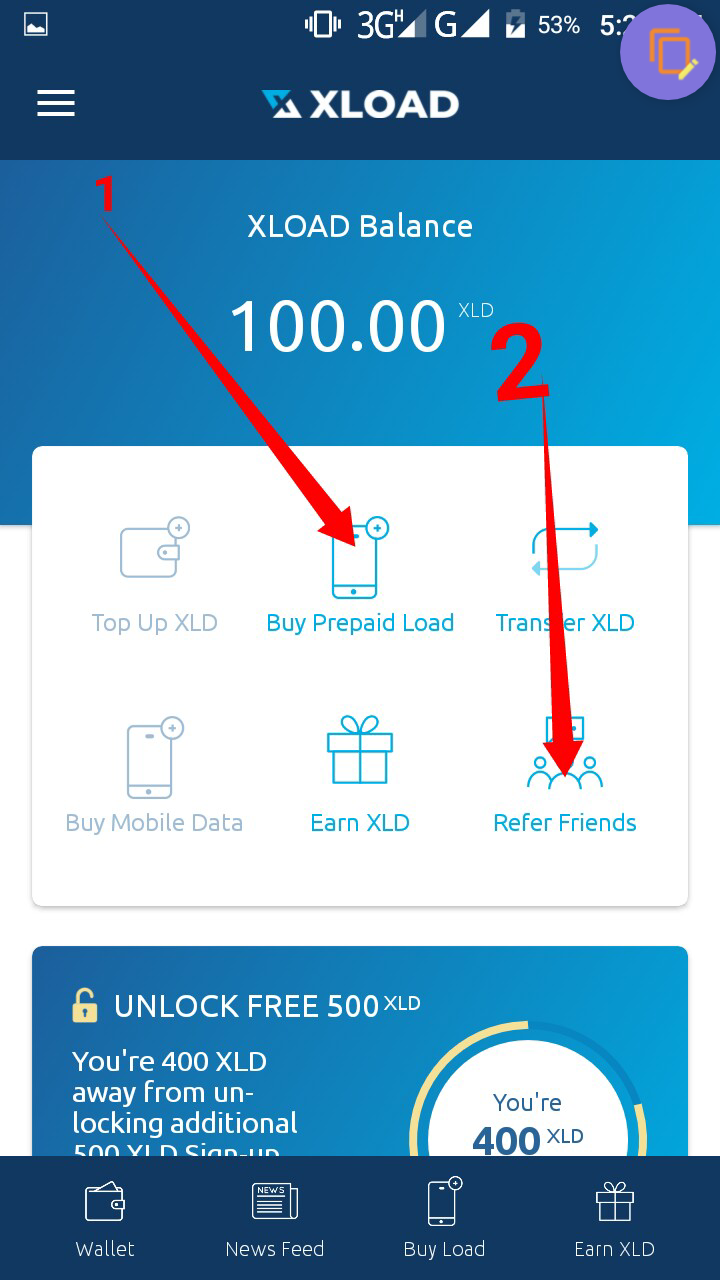Screen dimensions: 720x1280
Task: Switch to the Wallet tab
Action: pos(105,1218)
